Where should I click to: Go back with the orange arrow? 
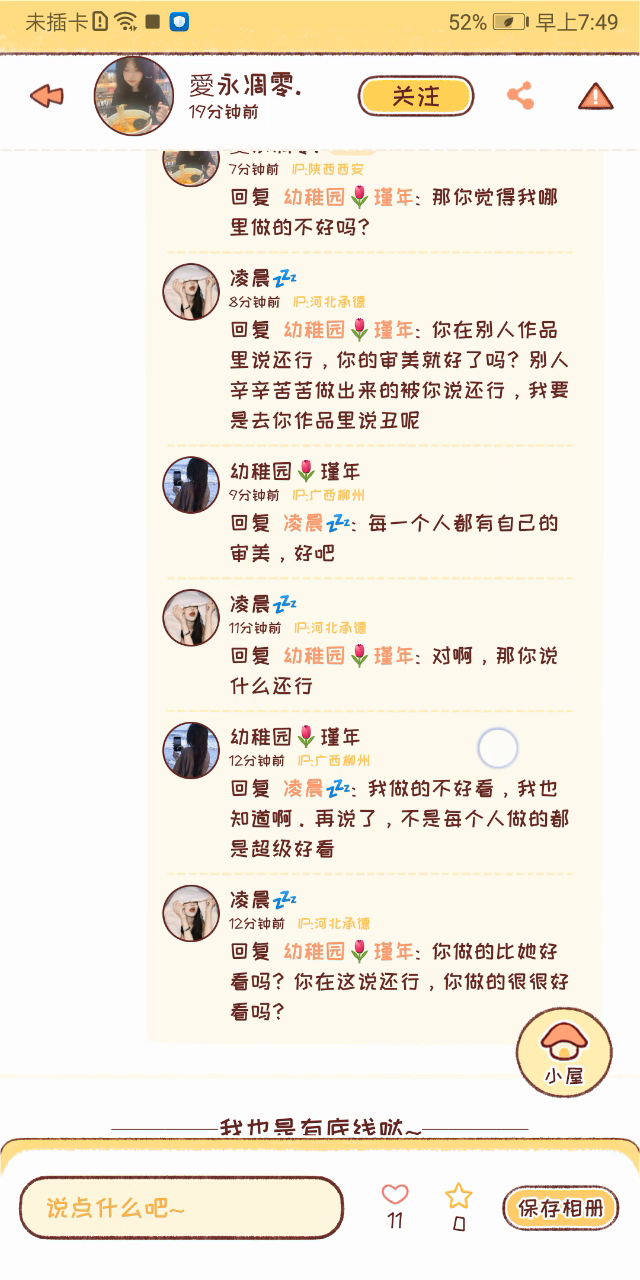[x=47, y=96]
